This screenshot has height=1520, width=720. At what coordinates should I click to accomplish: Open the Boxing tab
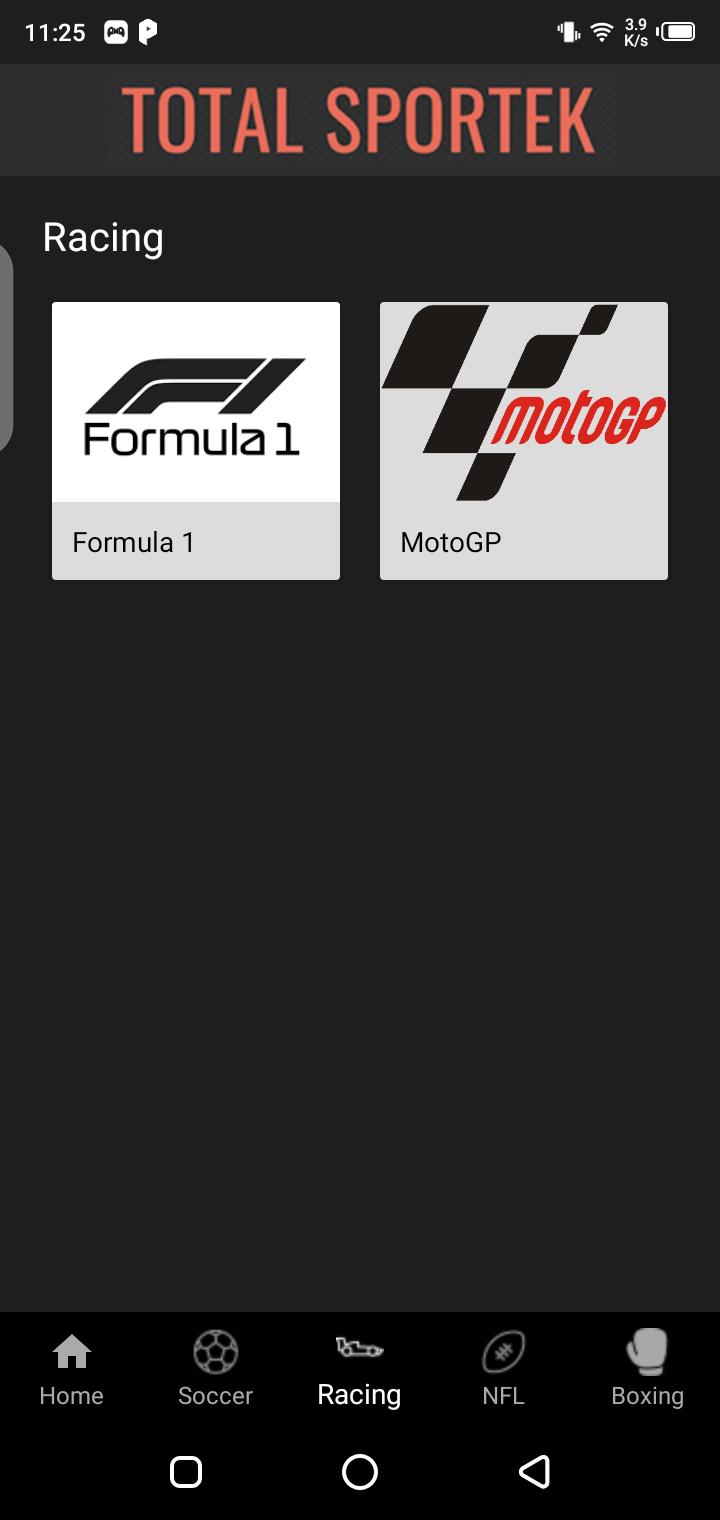click(647, 1369)
